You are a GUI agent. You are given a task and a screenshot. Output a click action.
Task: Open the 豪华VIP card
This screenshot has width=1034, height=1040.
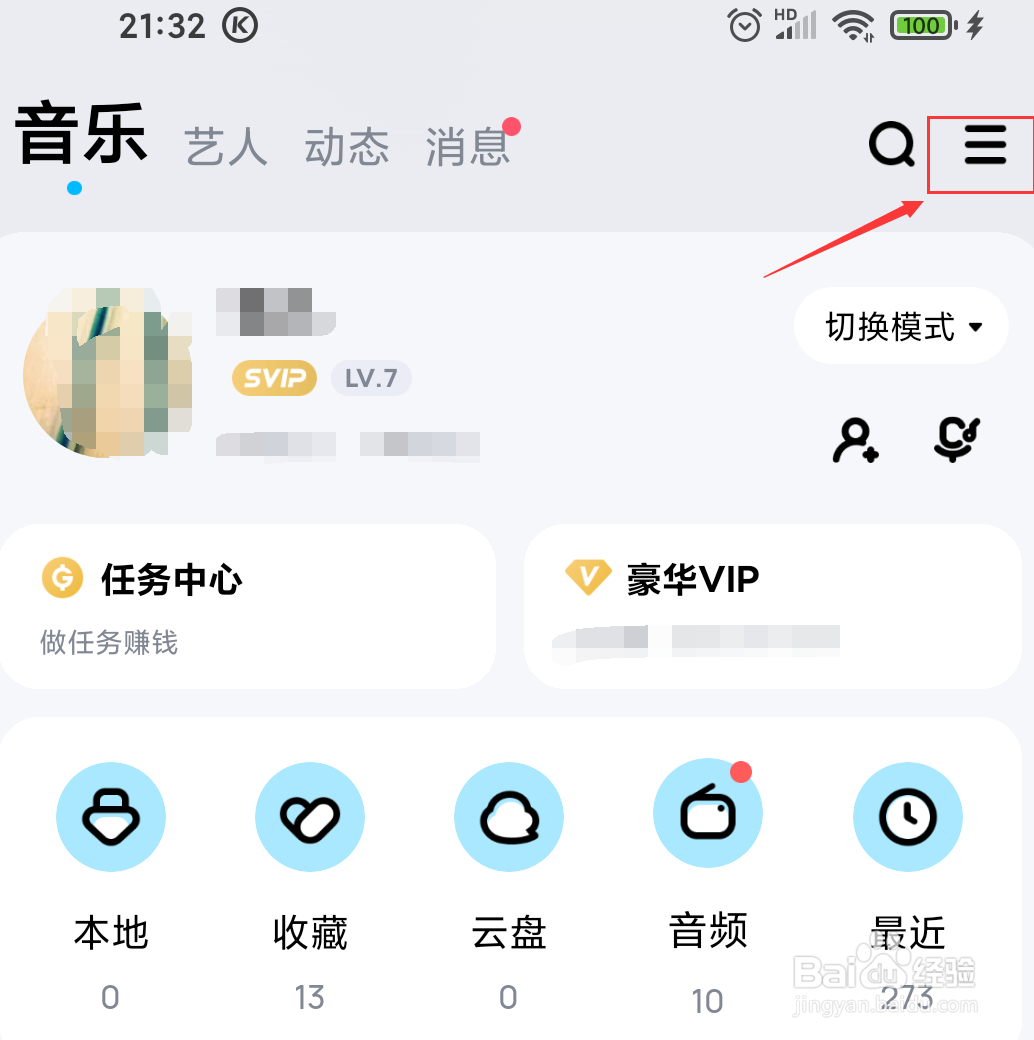pos(772,605)
